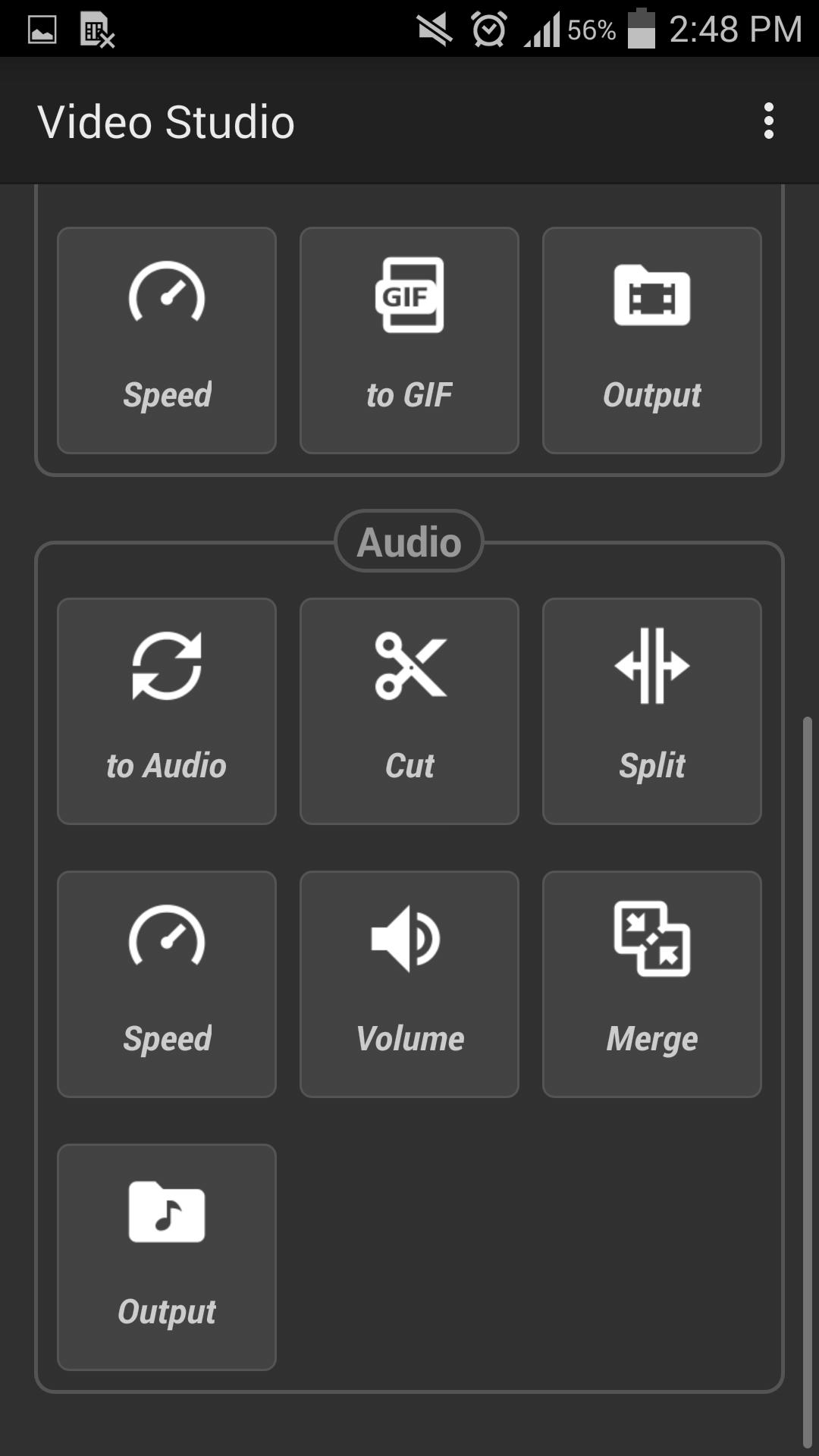Open the overflow menu in Video Studio

click(768, 121)
